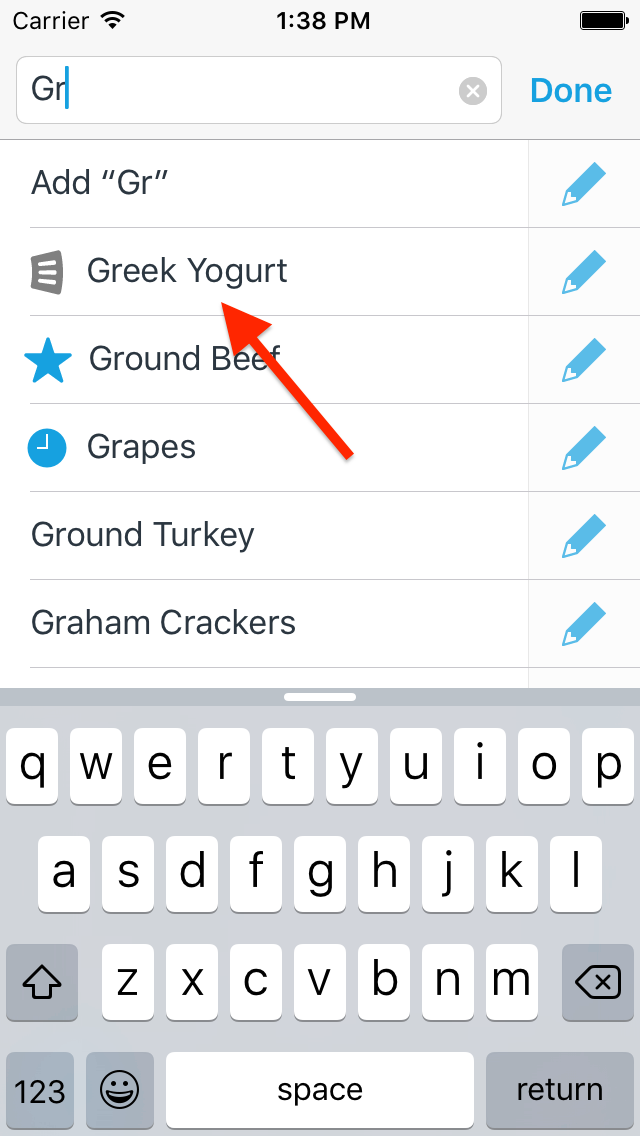Open edit pencil beside Graham Crackers
Screen dimensions: 640x1136
(x=583, y=623)
